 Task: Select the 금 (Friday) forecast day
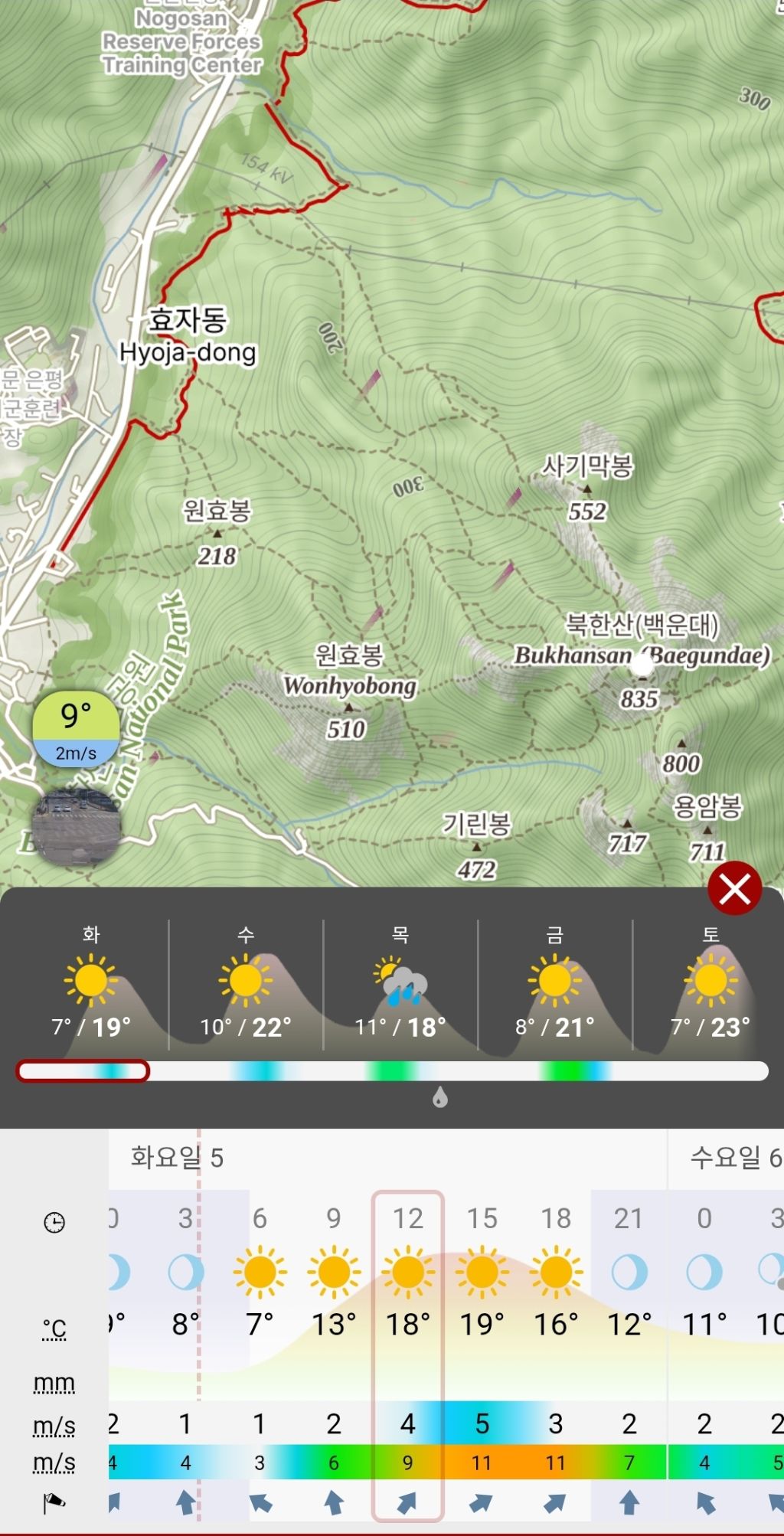[555, 984]
